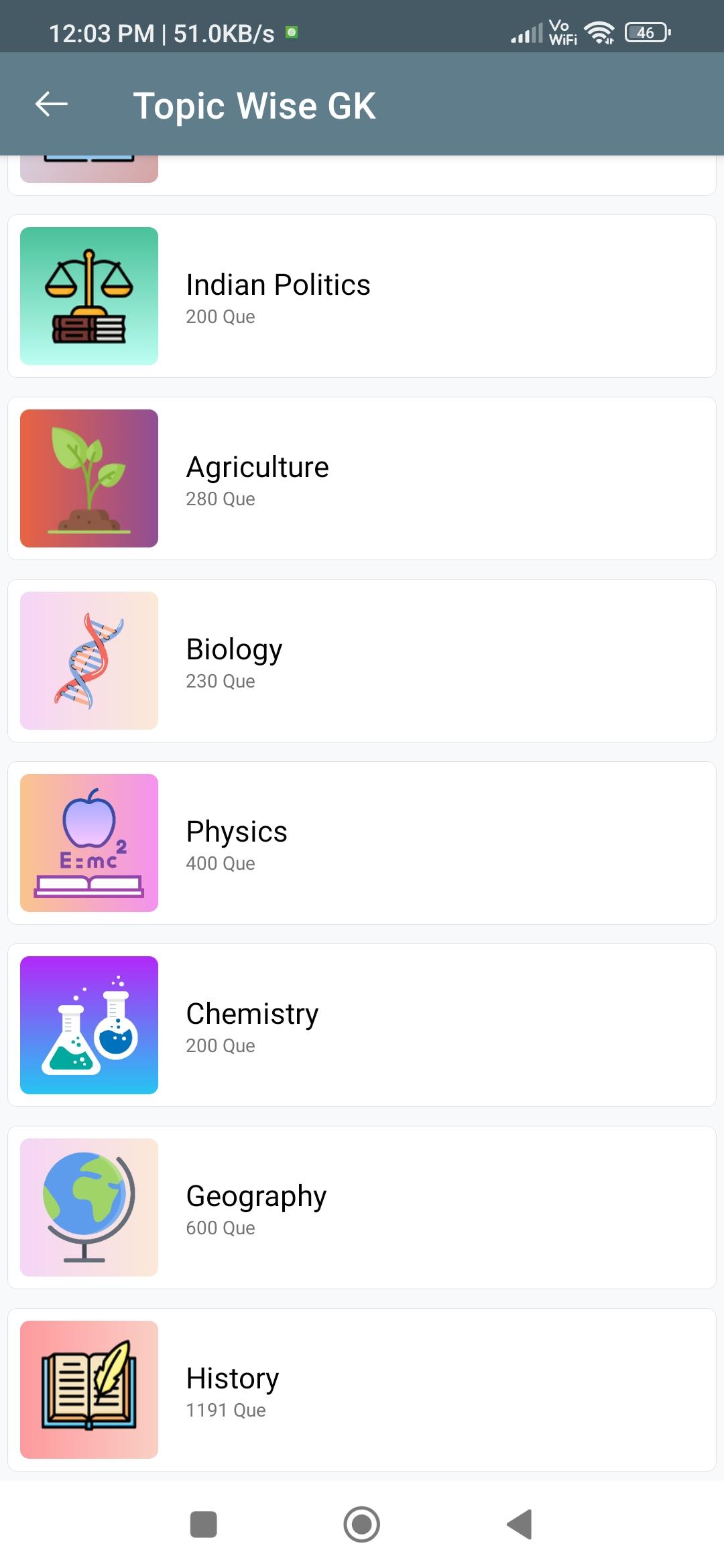Go back using the app bar arrow
724x1568 pixels.
click(x=52, y=105)
